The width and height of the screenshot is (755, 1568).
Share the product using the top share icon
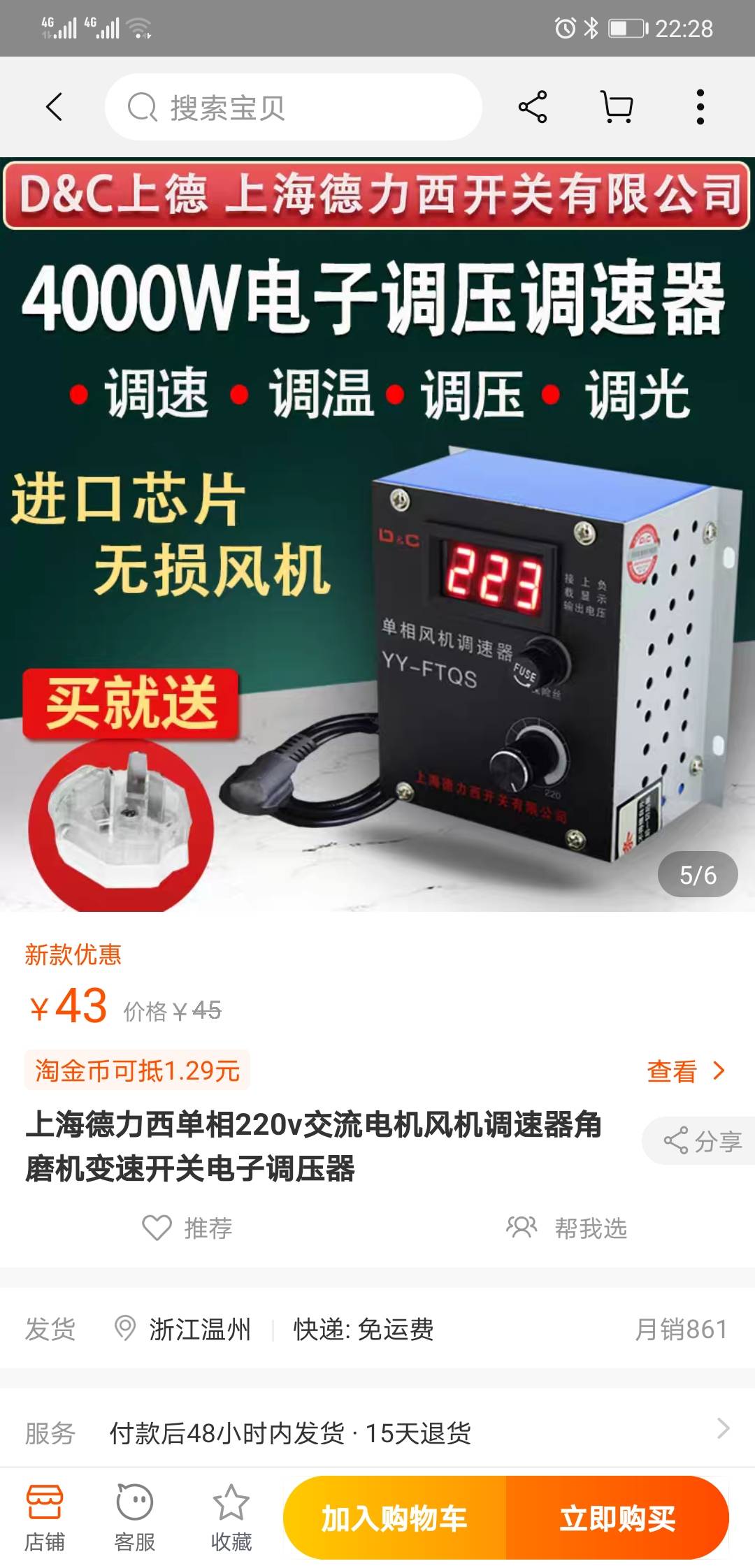pos(533,108)
